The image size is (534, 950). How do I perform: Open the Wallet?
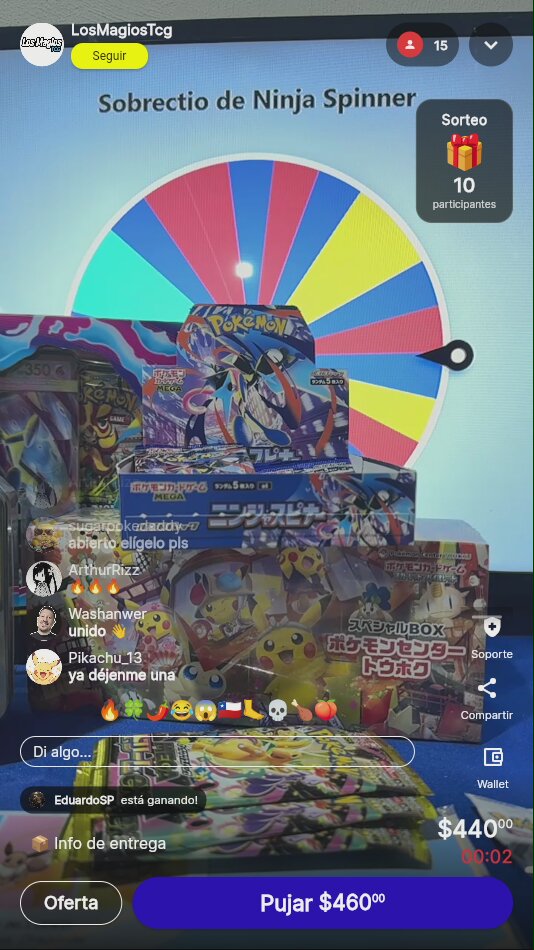[x=493, y=768]
